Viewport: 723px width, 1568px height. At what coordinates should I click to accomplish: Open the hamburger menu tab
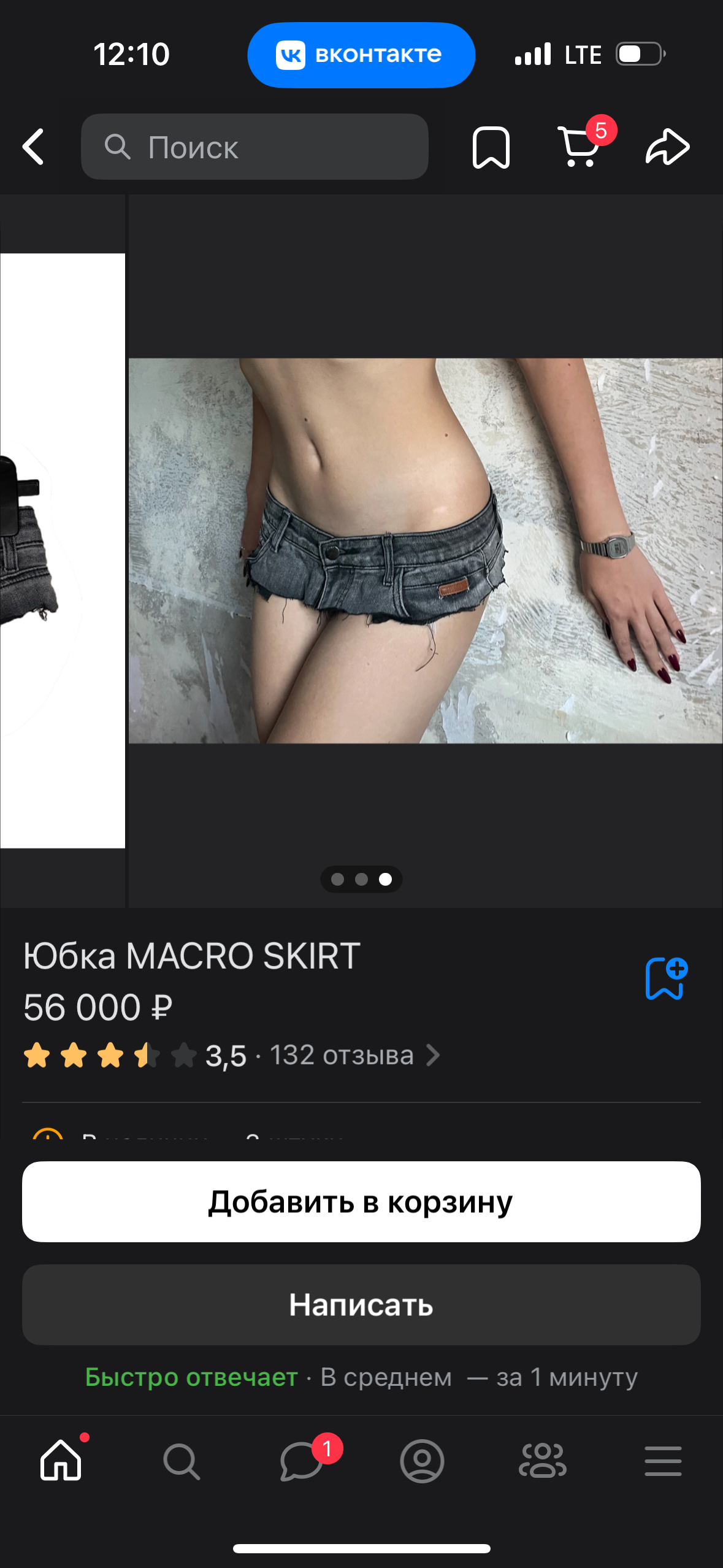(x=662, y=1461)
